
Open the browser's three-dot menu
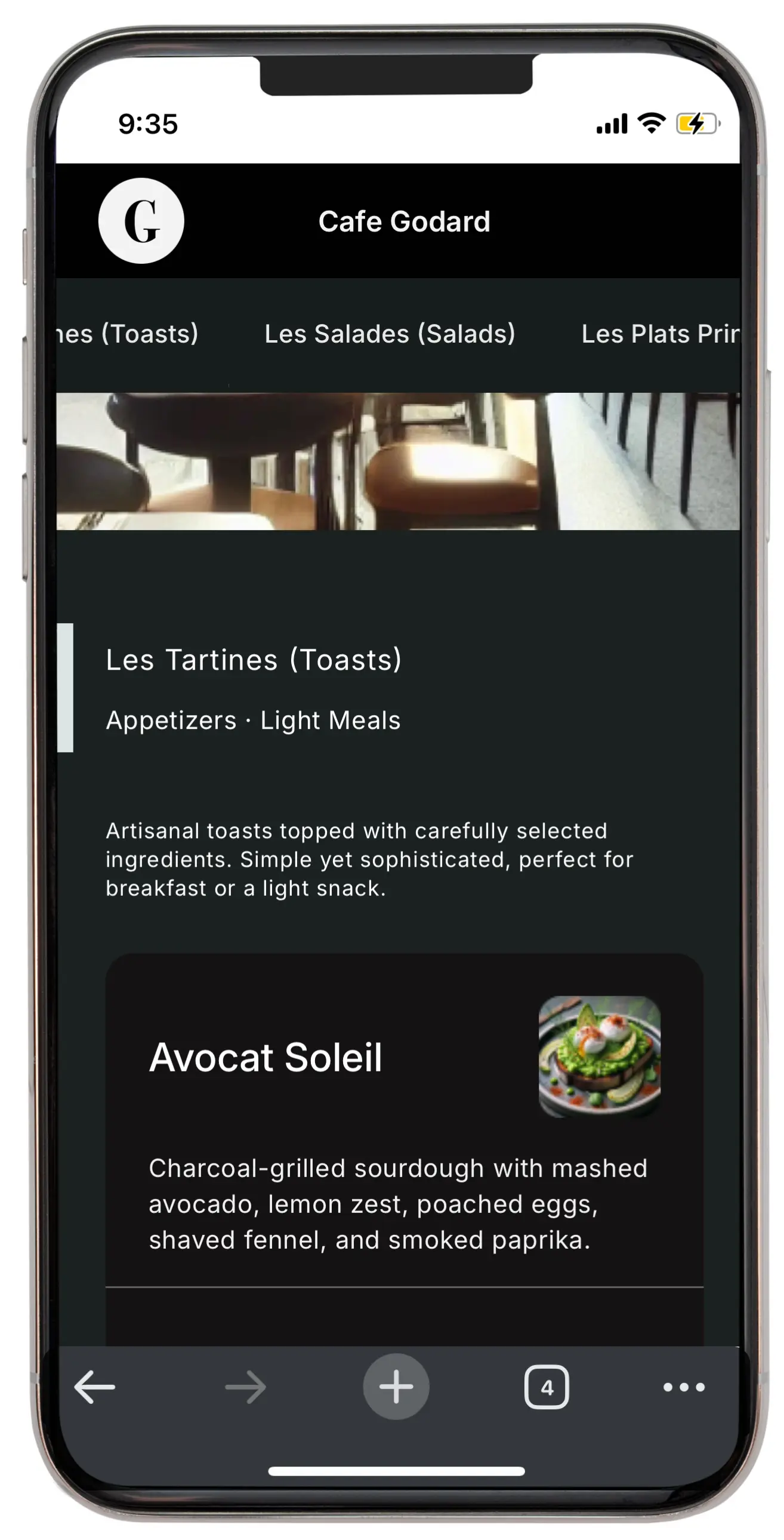[x=684, y=1387]
